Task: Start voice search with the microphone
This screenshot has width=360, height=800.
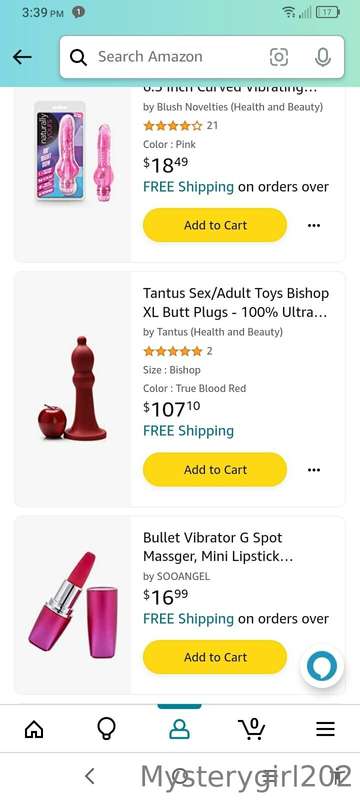Action: [322, 57]
